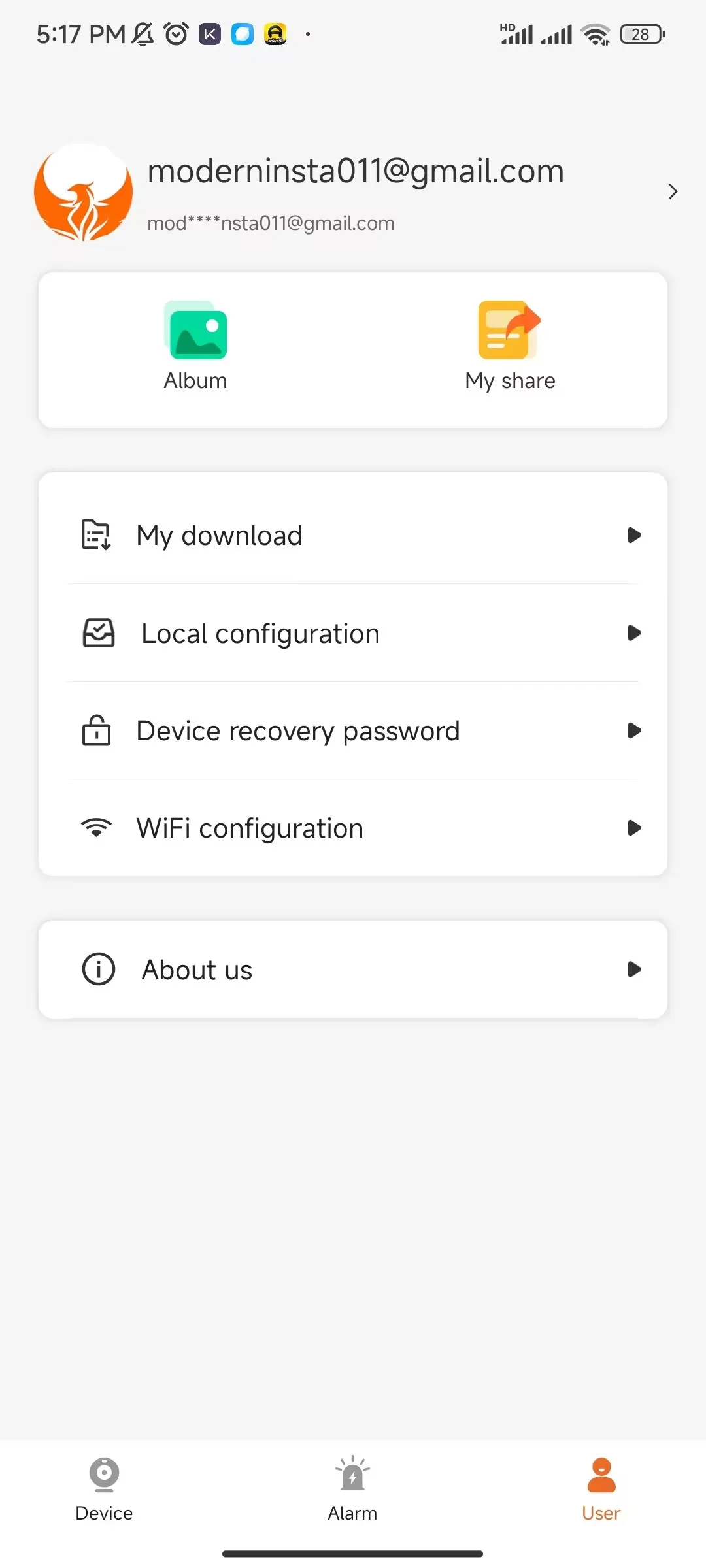
Task: Click the WiFi icon beside WiFi configuration
Action: (96, 828)
